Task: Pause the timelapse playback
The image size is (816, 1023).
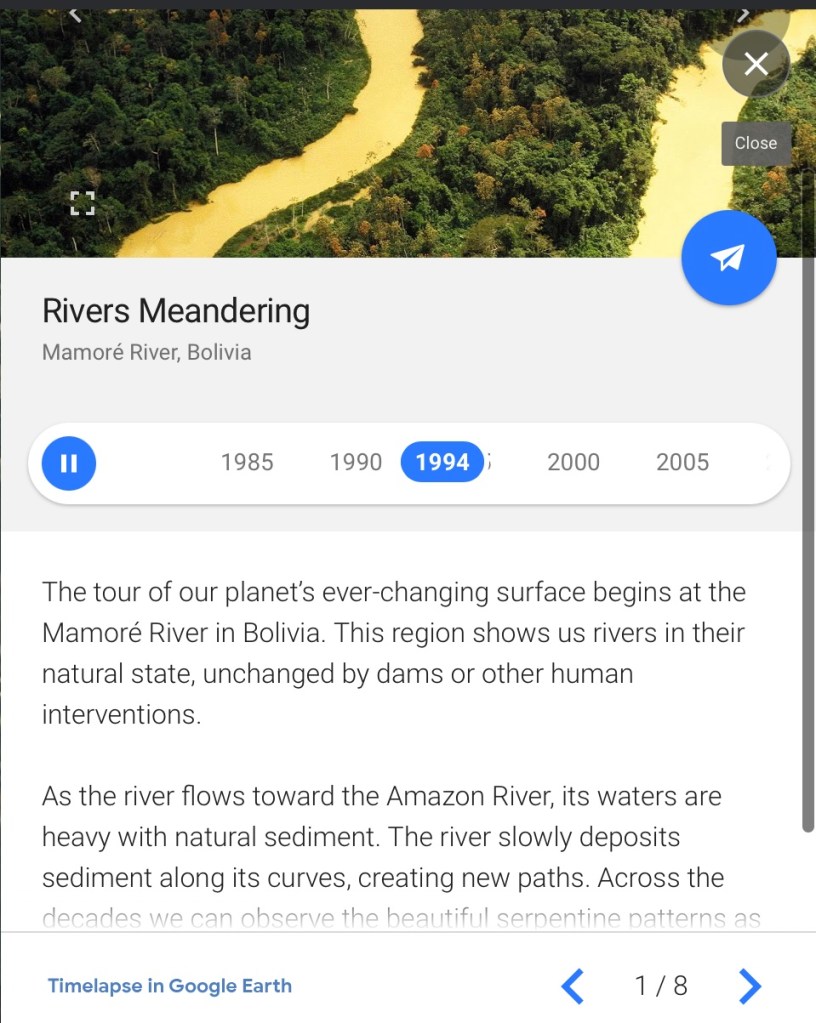Action: tap(69, 463)
